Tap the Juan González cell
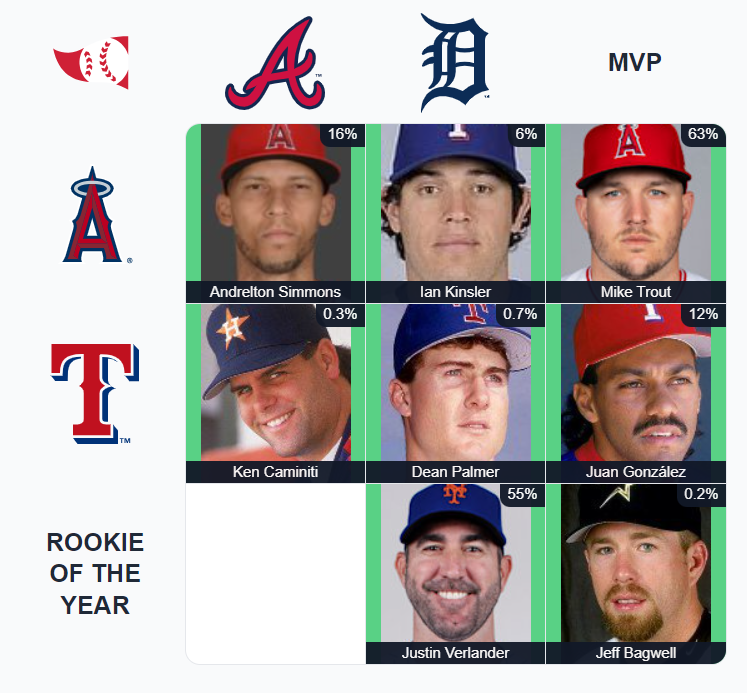The image size is (747, 693). tap(636, 392)
